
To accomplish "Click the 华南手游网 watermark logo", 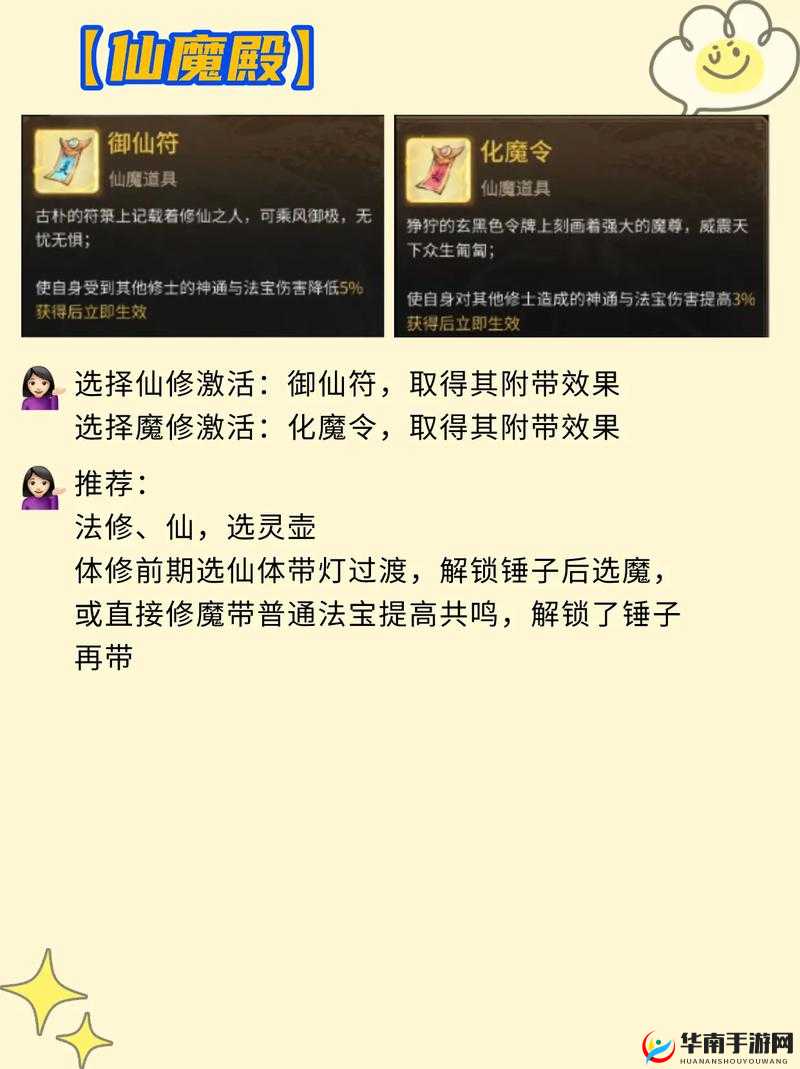I will 716,1044.
